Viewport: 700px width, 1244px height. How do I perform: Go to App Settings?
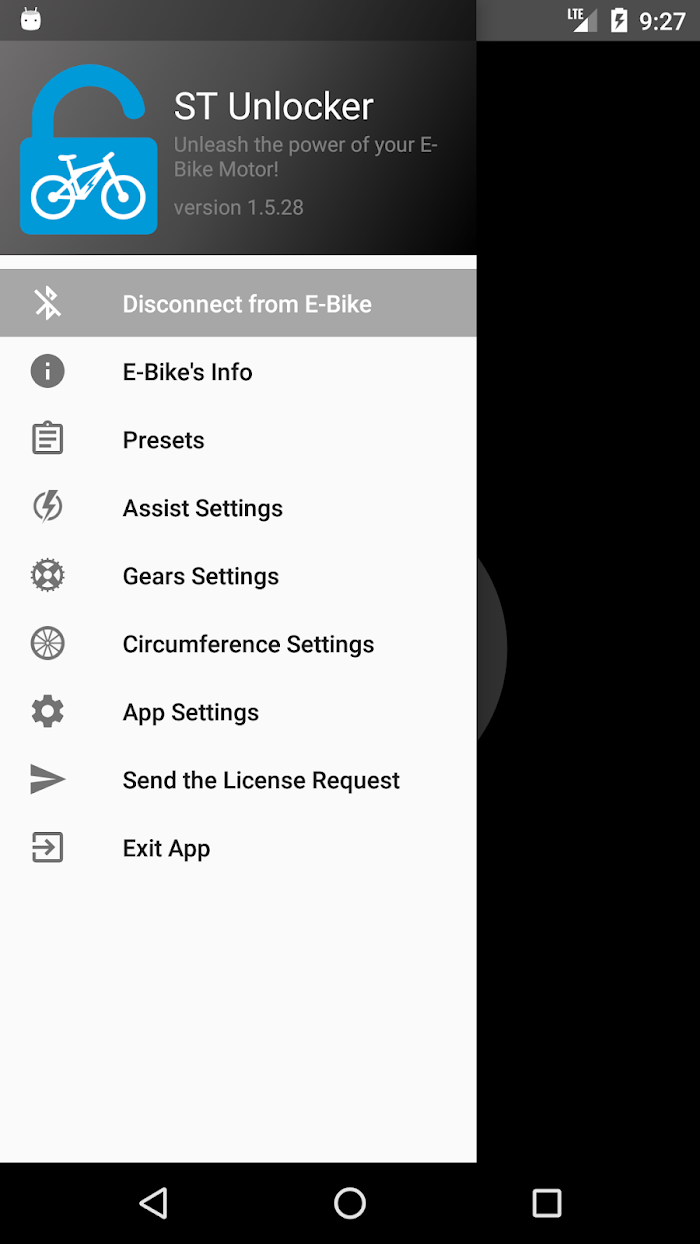tap(190, 712)
